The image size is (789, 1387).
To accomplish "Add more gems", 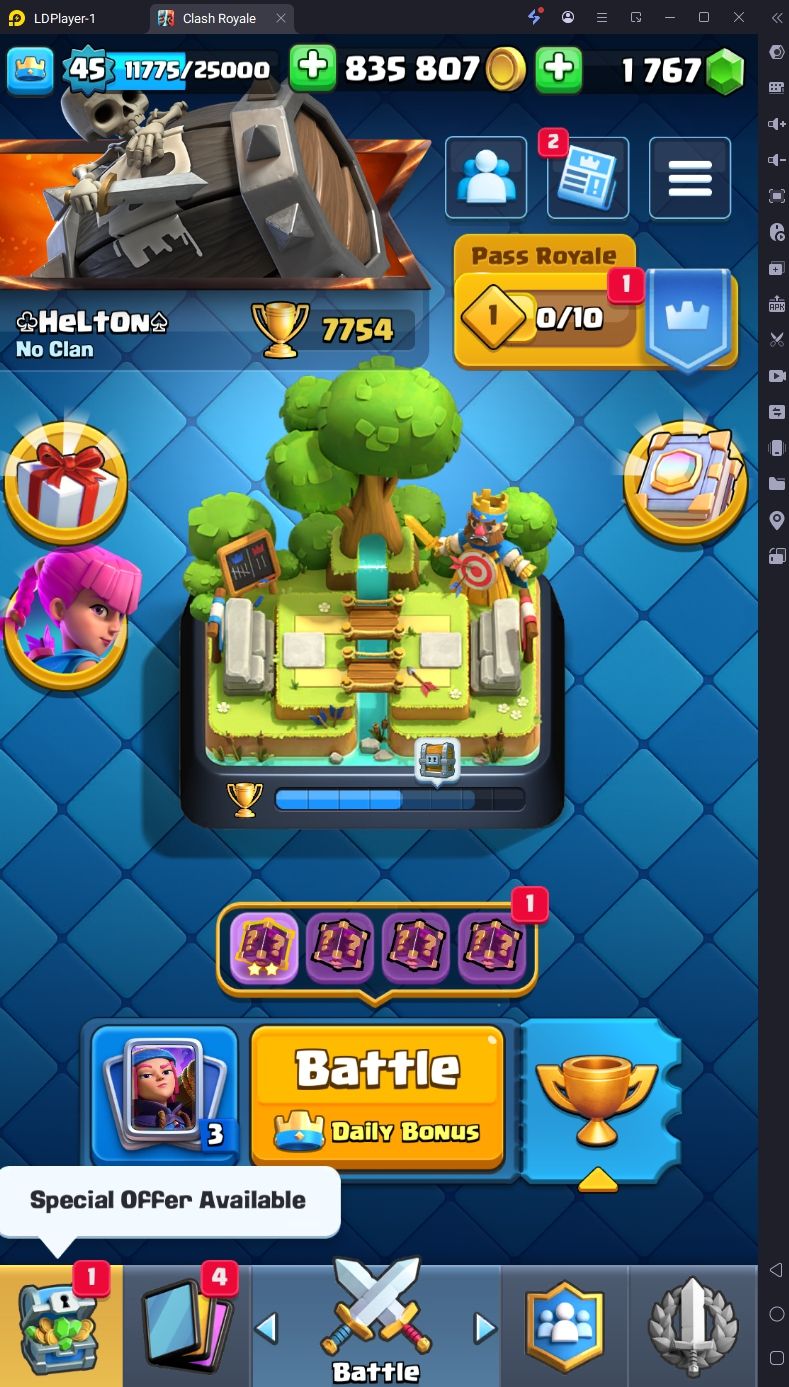I will [x=559, y=68].
